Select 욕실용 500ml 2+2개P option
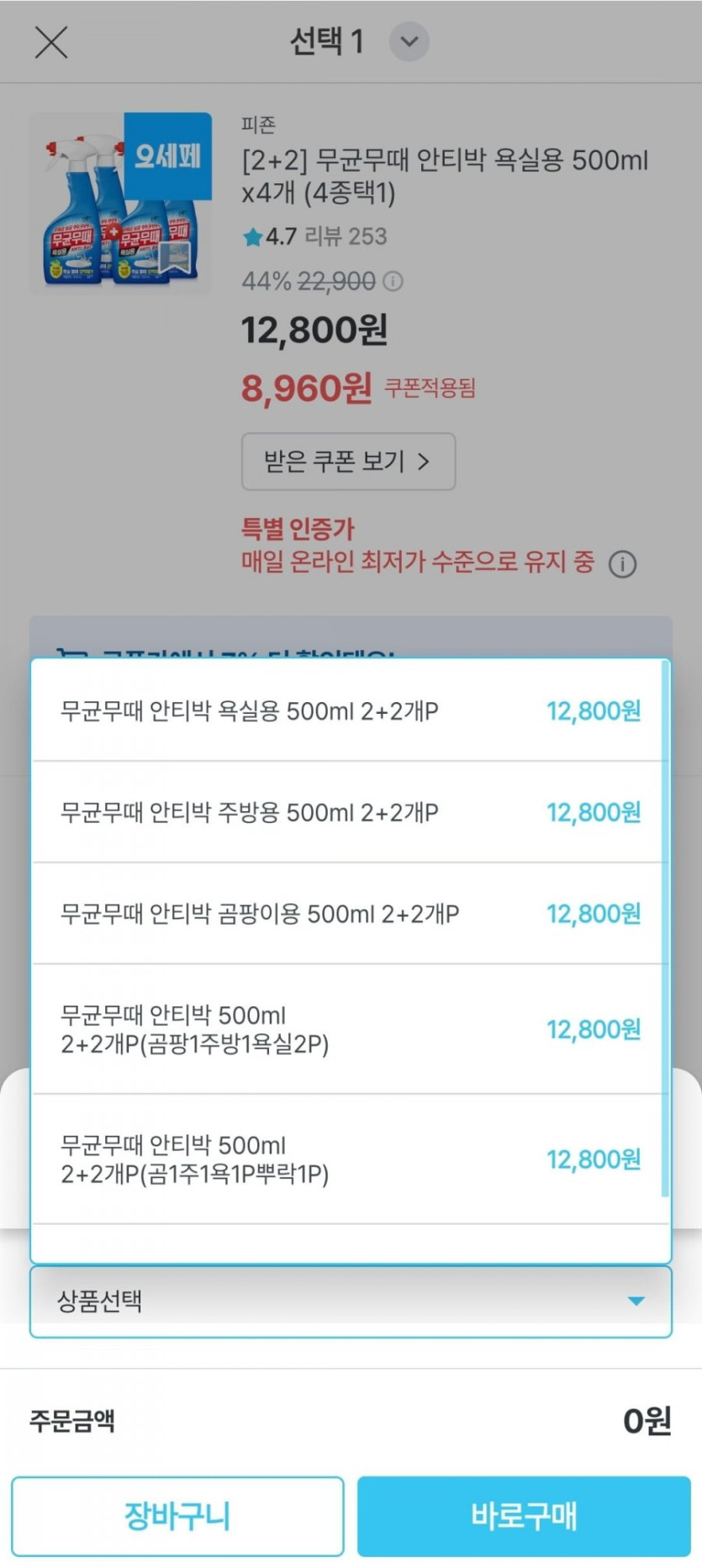This screenshot has width=702, height=1568. pyautogui.click(x=350, y=711)
